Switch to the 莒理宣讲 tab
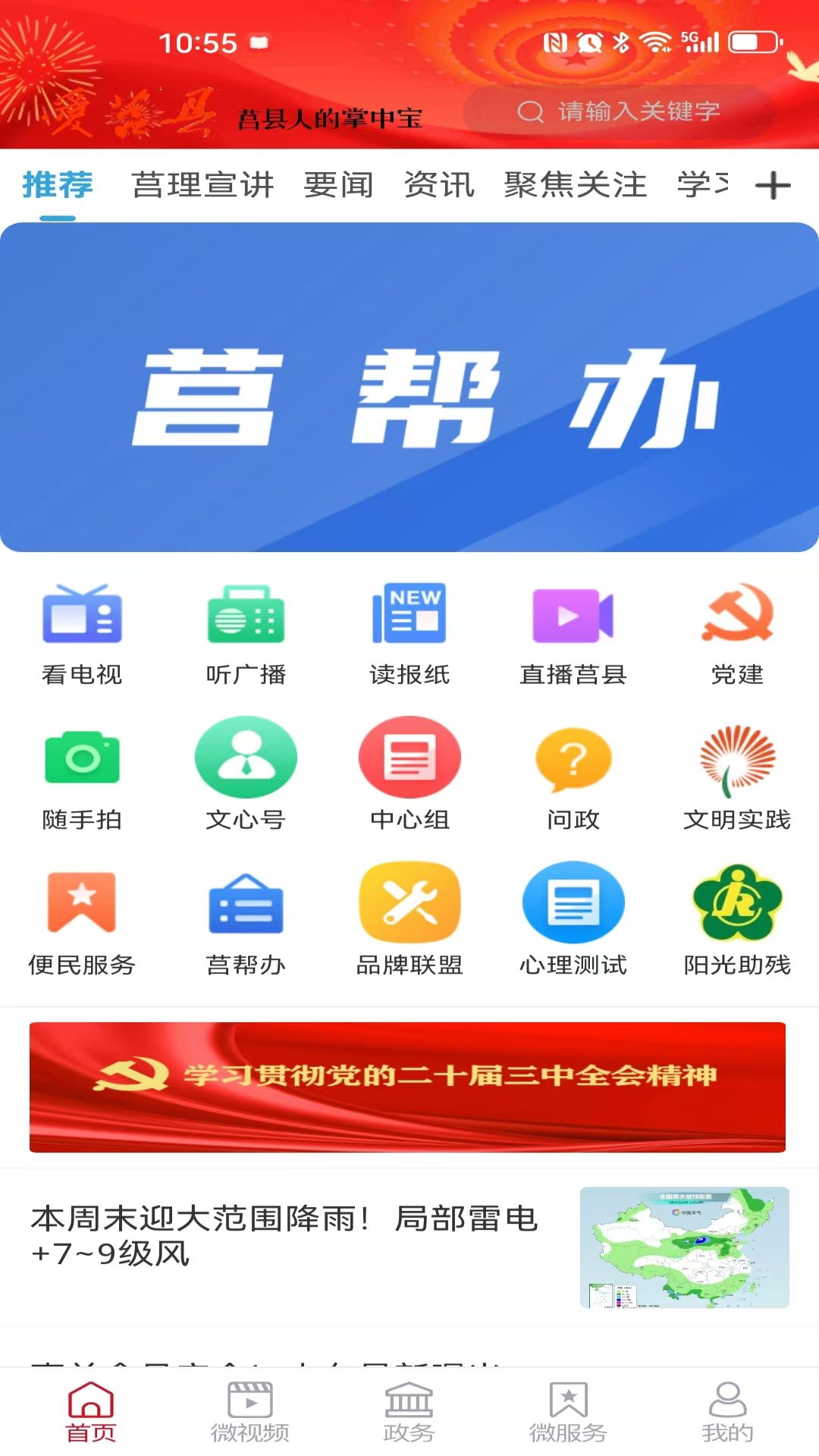819x1456 pixels. click(x=202, y=185)
